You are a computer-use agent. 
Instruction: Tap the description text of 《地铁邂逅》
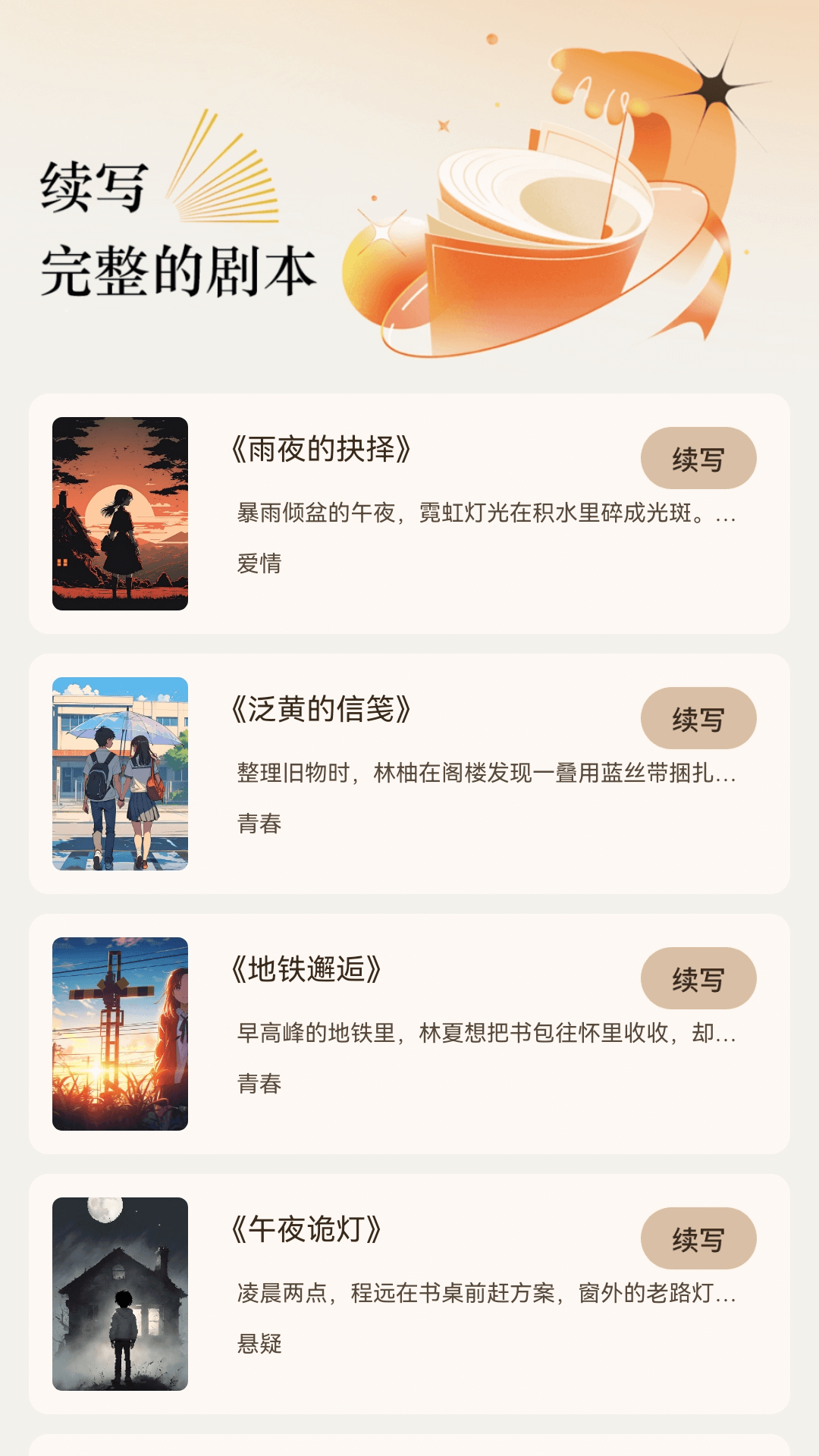click(x=485, y=1031)
